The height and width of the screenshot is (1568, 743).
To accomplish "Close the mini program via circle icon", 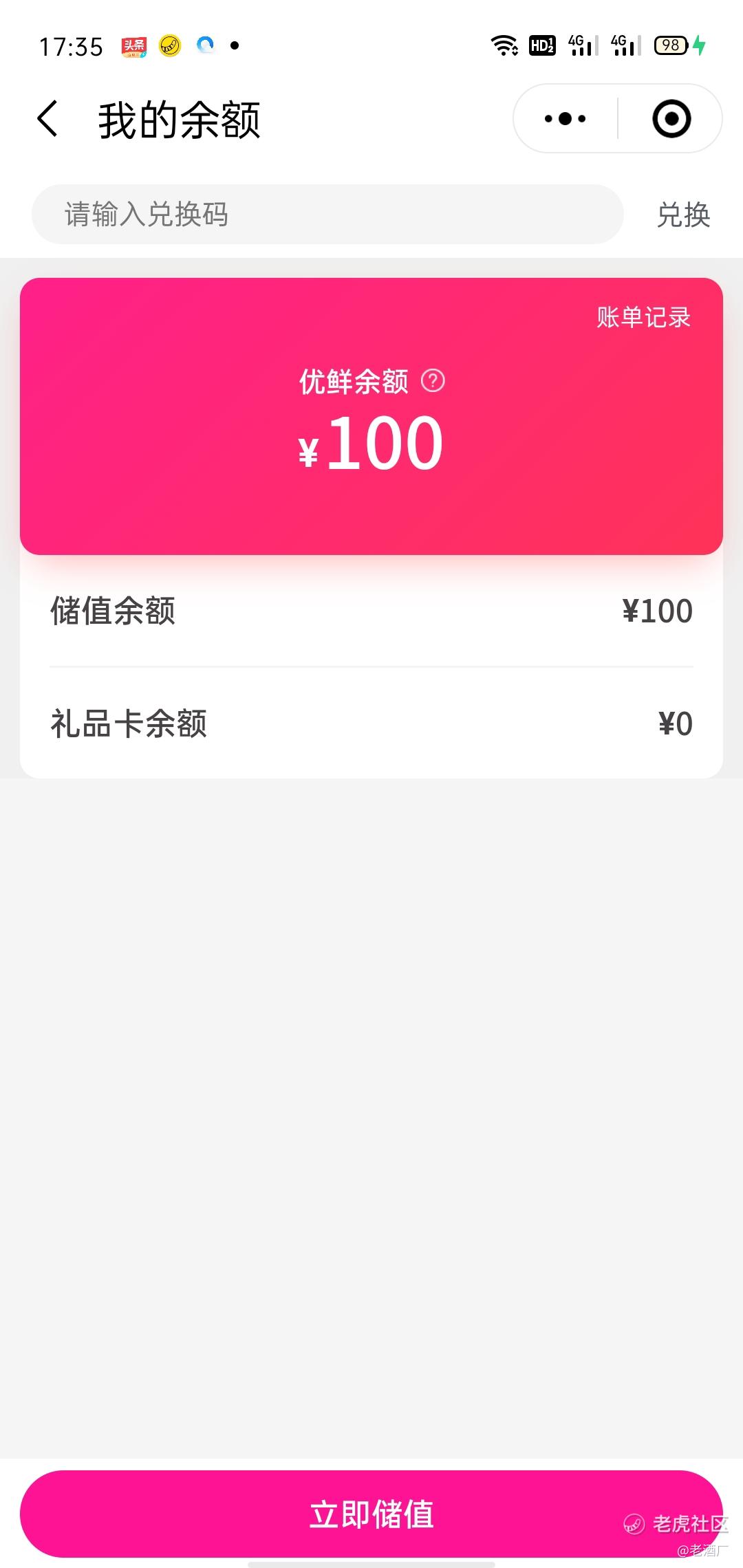I will pos(671,119).
